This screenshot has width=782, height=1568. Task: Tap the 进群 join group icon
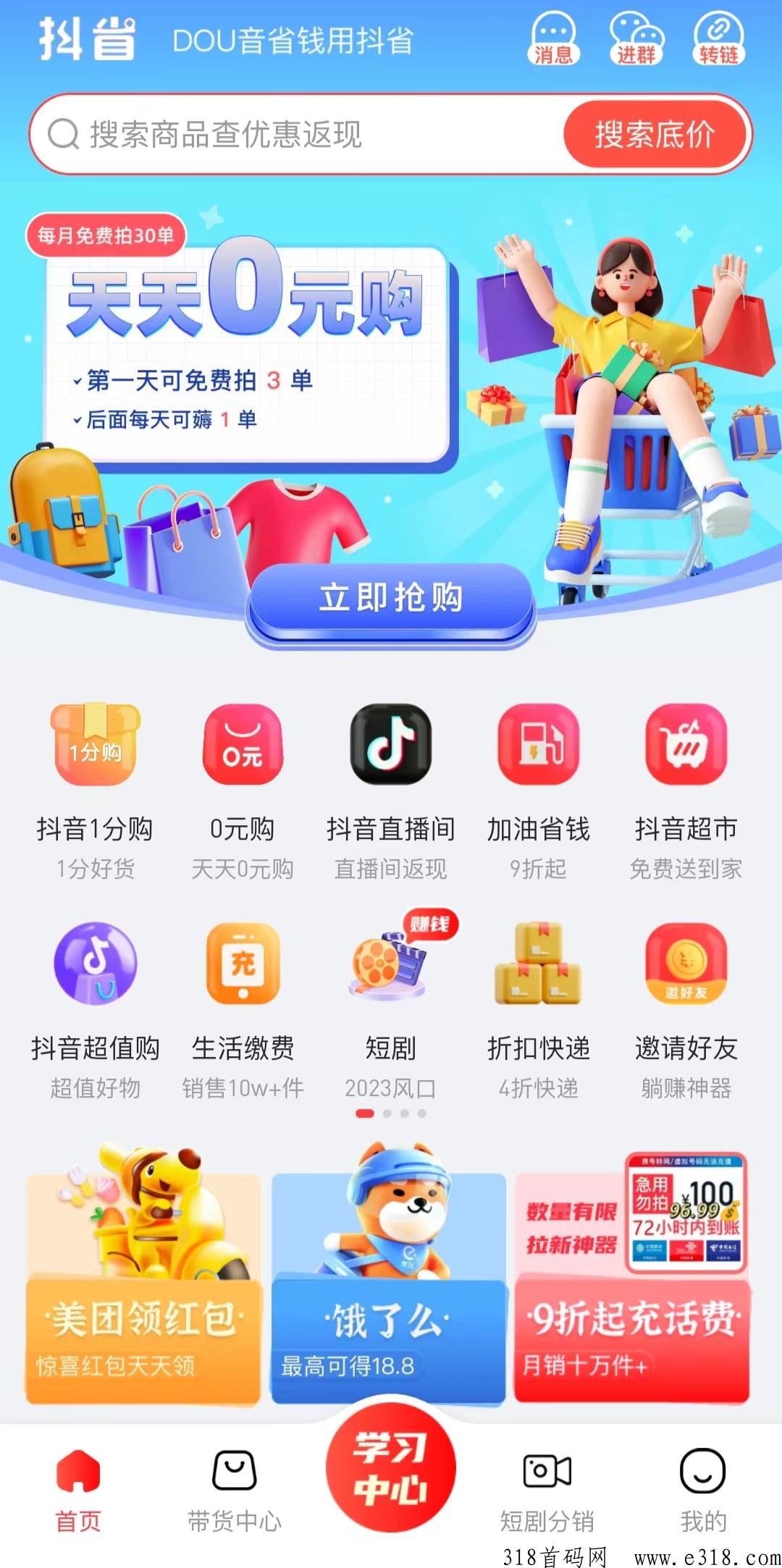[636, 38]
